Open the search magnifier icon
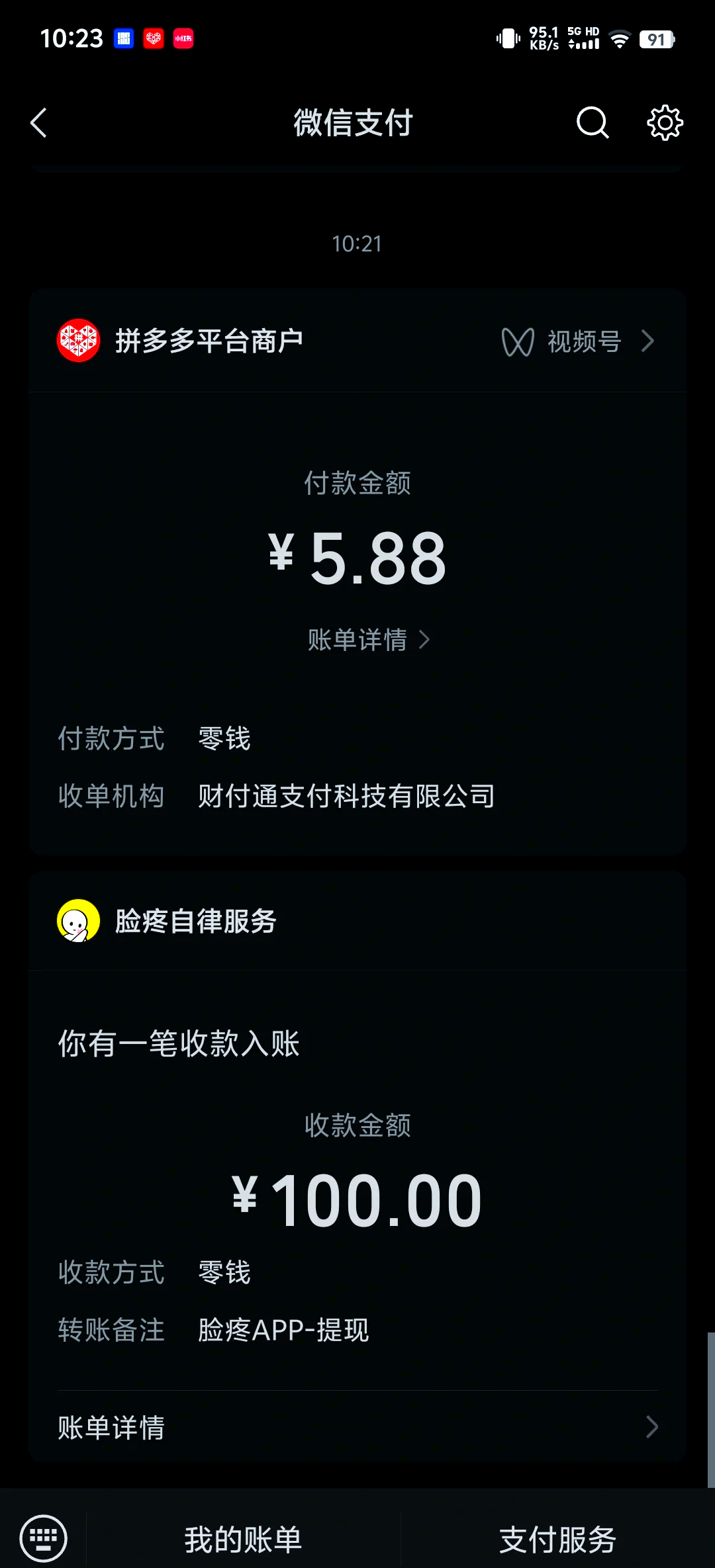The width and height of the screenshot is (715, 1568). (x=593, y=123)
